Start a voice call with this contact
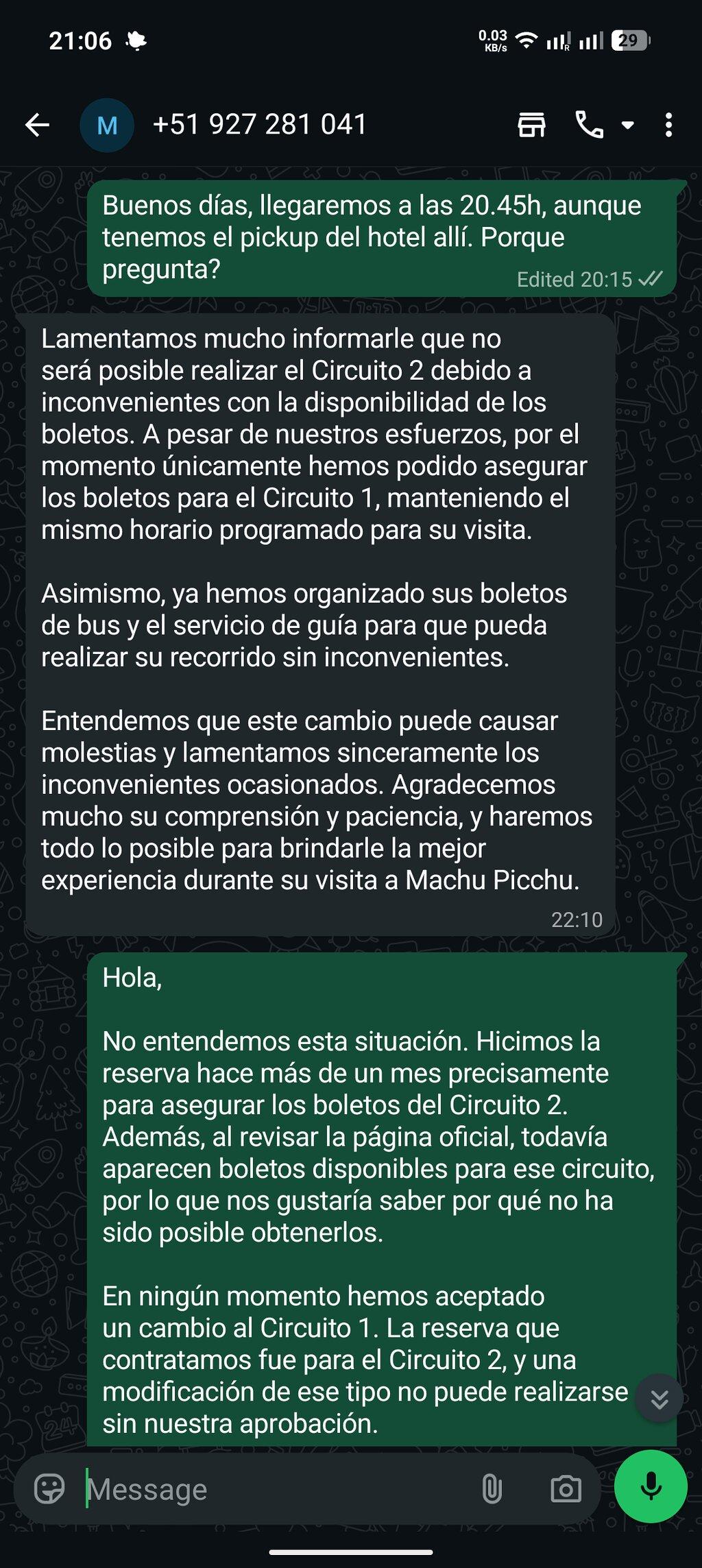This screenshot has height=1568, width=702. click(x=590, y=125)
